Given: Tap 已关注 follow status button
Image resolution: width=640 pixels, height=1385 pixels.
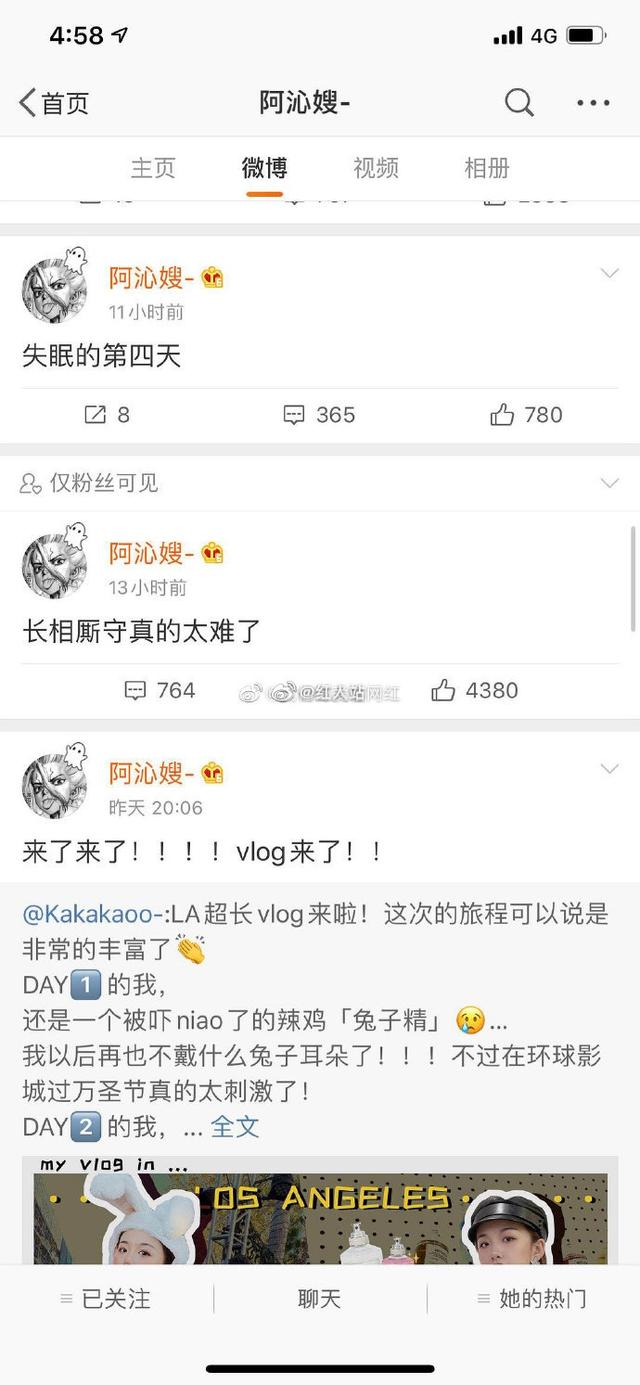Looking at the screenshot, I should tap(106, 1299).
